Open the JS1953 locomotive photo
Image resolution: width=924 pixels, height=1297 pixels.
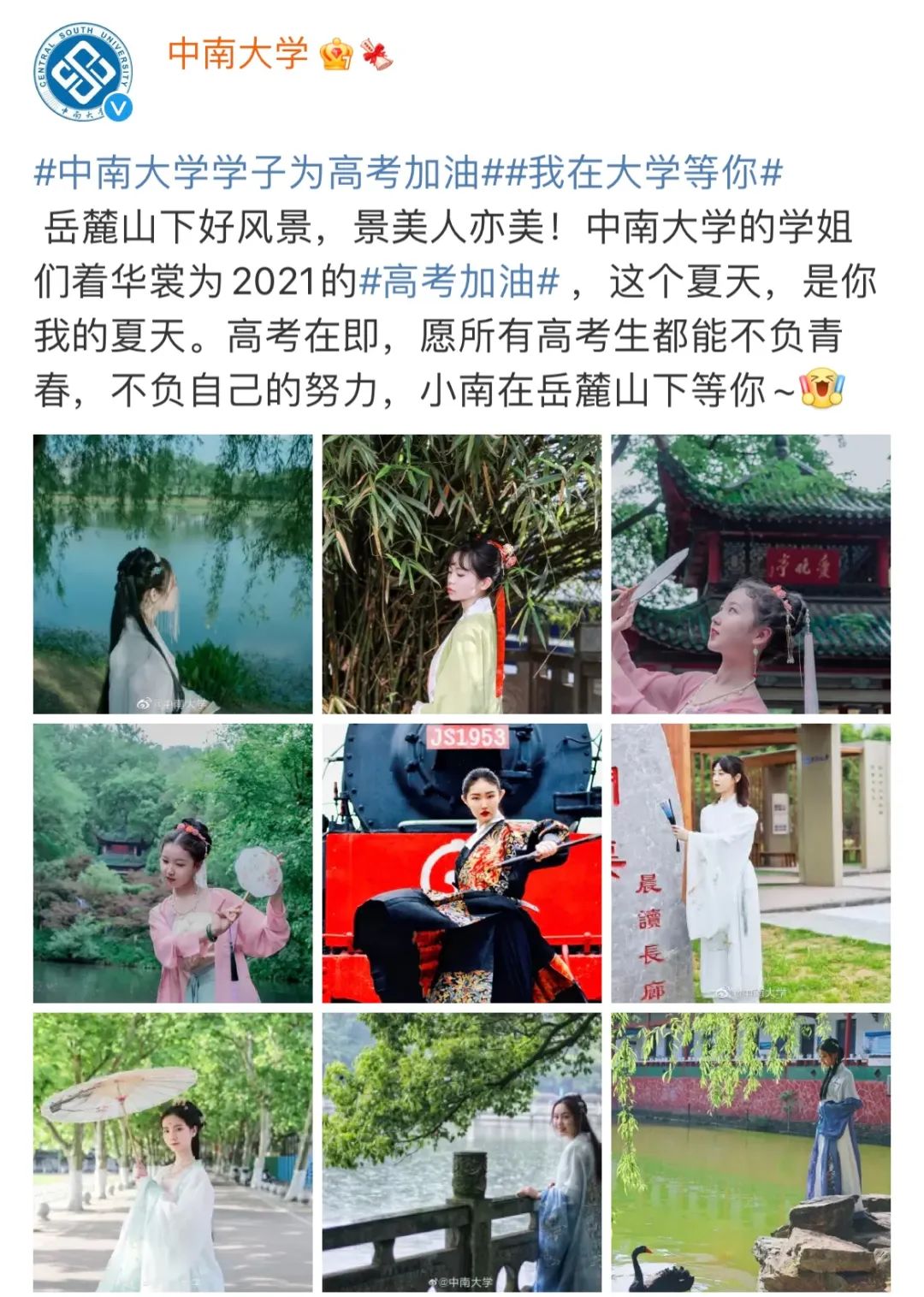[461, 863]
